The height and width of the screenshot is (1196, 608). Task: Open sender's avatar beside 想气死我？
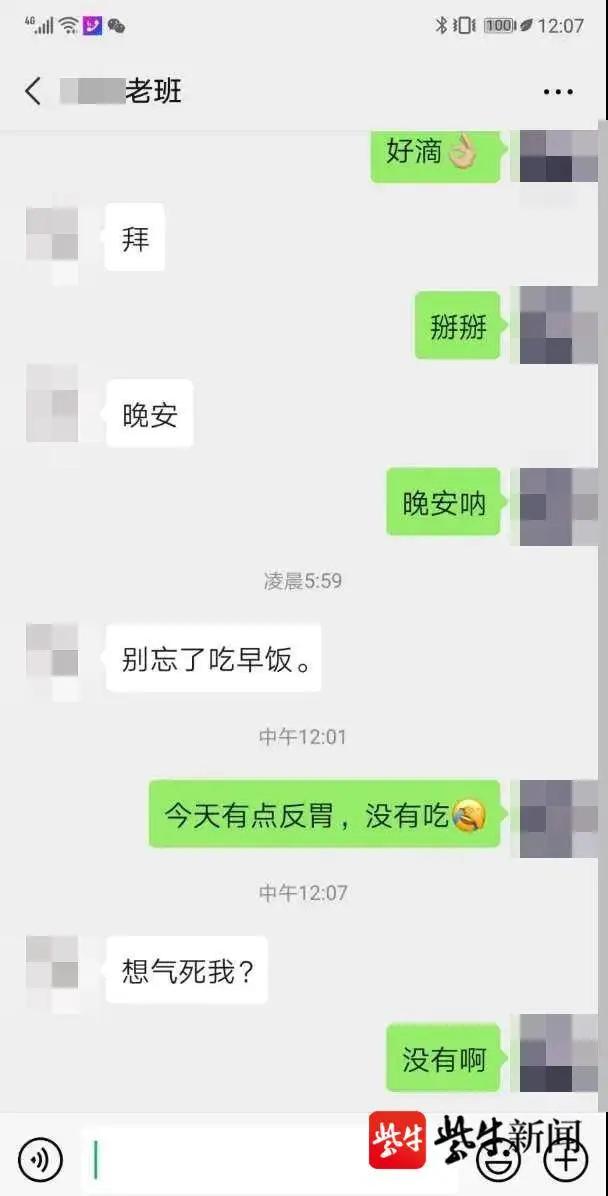click(52, 969)
